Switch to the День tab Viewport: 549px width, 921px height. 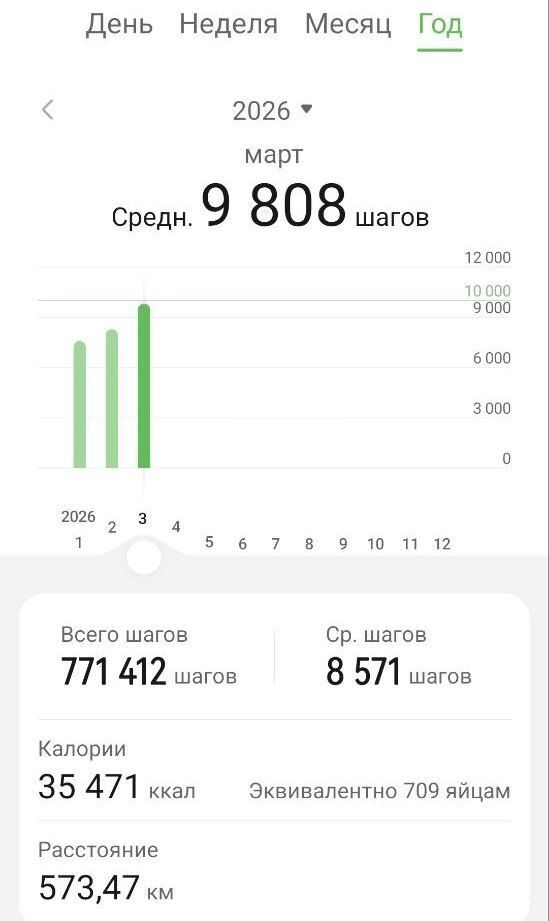coord(119,25)
